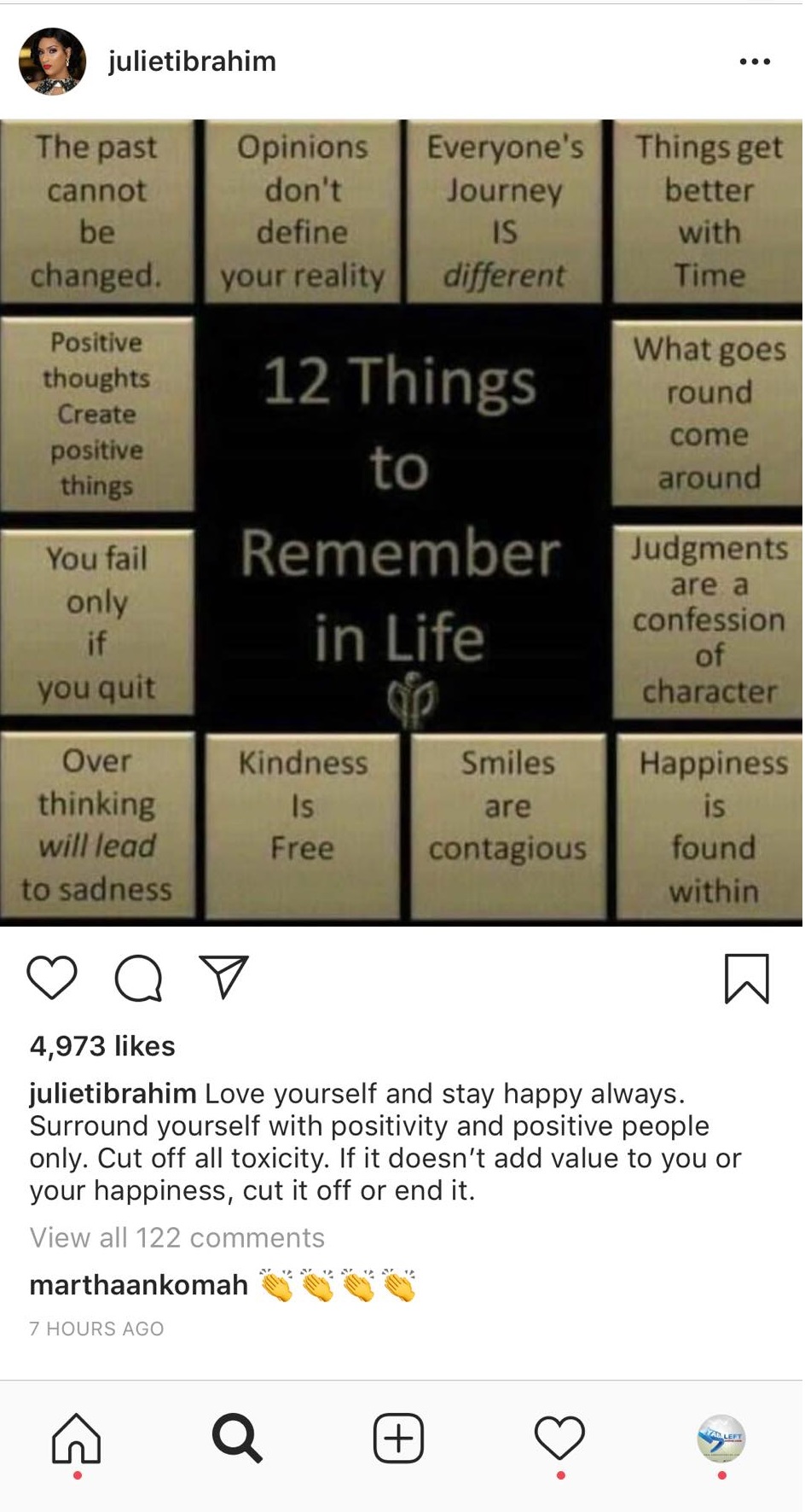805x1512 pixels.
Task: Open the post's three-dot options menu
Action: pos(755,61)
